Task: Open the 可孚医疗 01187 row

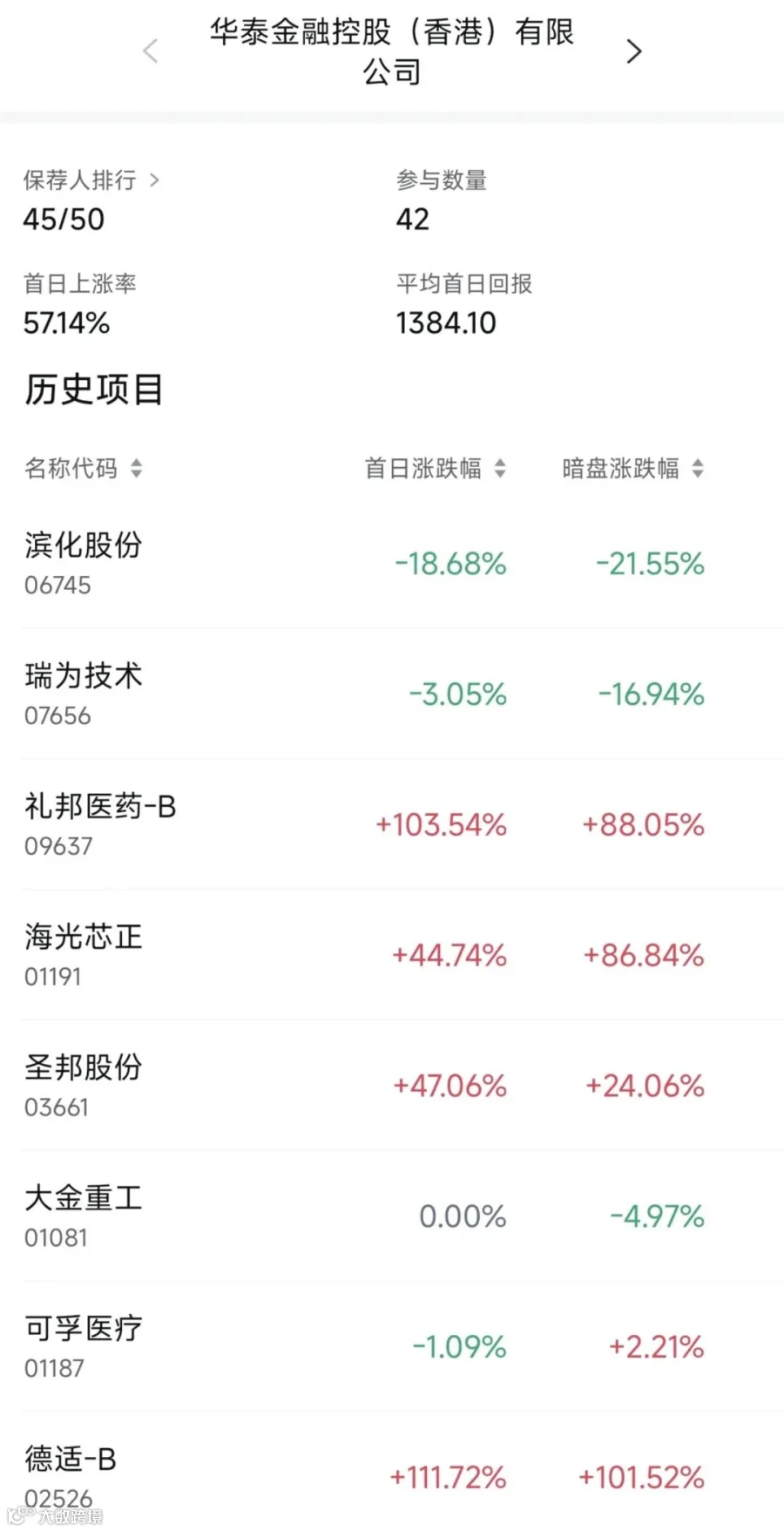Action: 392,1347
